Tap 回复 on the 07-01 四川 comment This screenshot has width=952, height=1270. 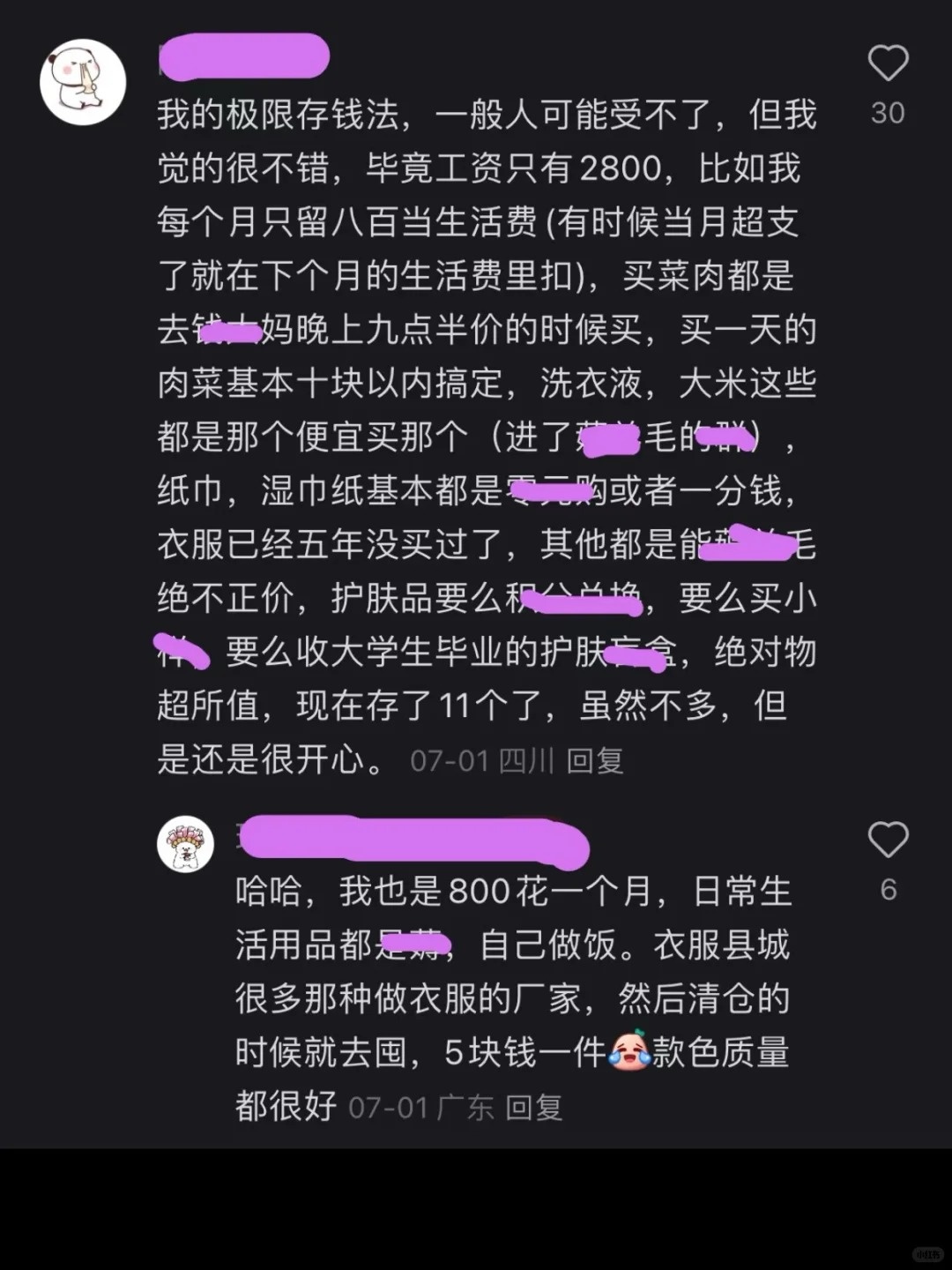(x=595, y=761)
